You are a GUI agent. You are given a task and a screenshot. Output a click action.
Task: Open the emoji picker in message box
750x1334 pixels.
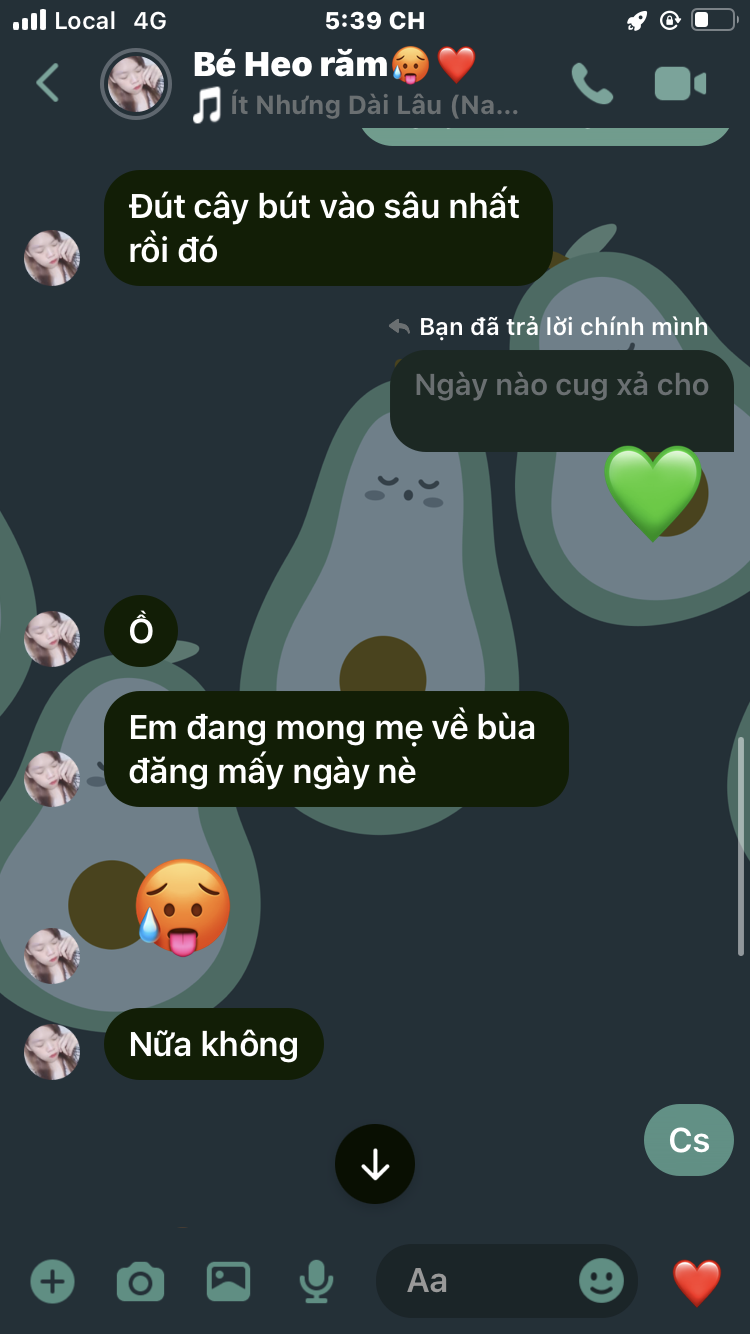click(x=601, y=1281)
